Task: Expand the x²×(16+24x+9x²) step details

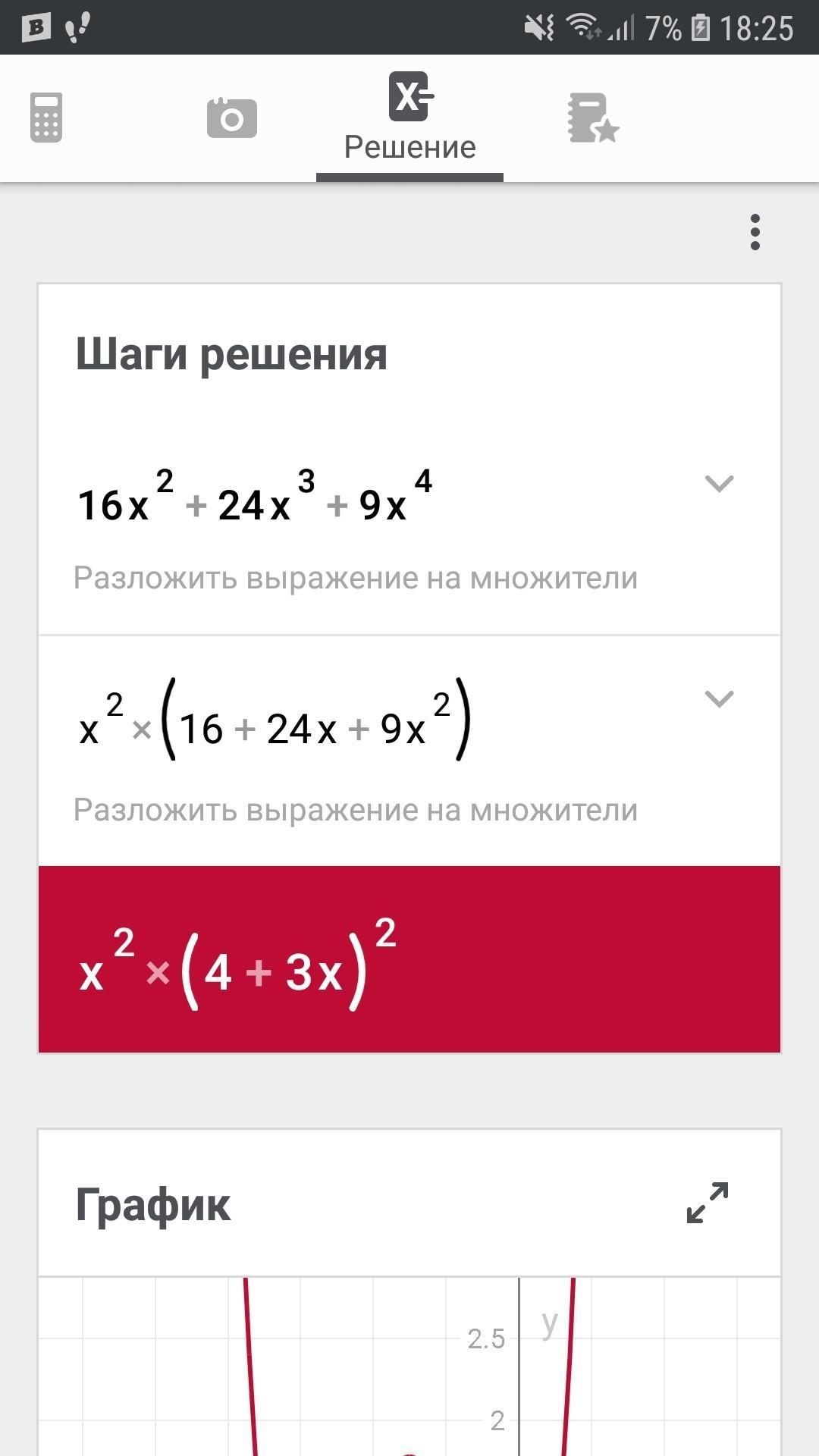Action: click(719, 698)
